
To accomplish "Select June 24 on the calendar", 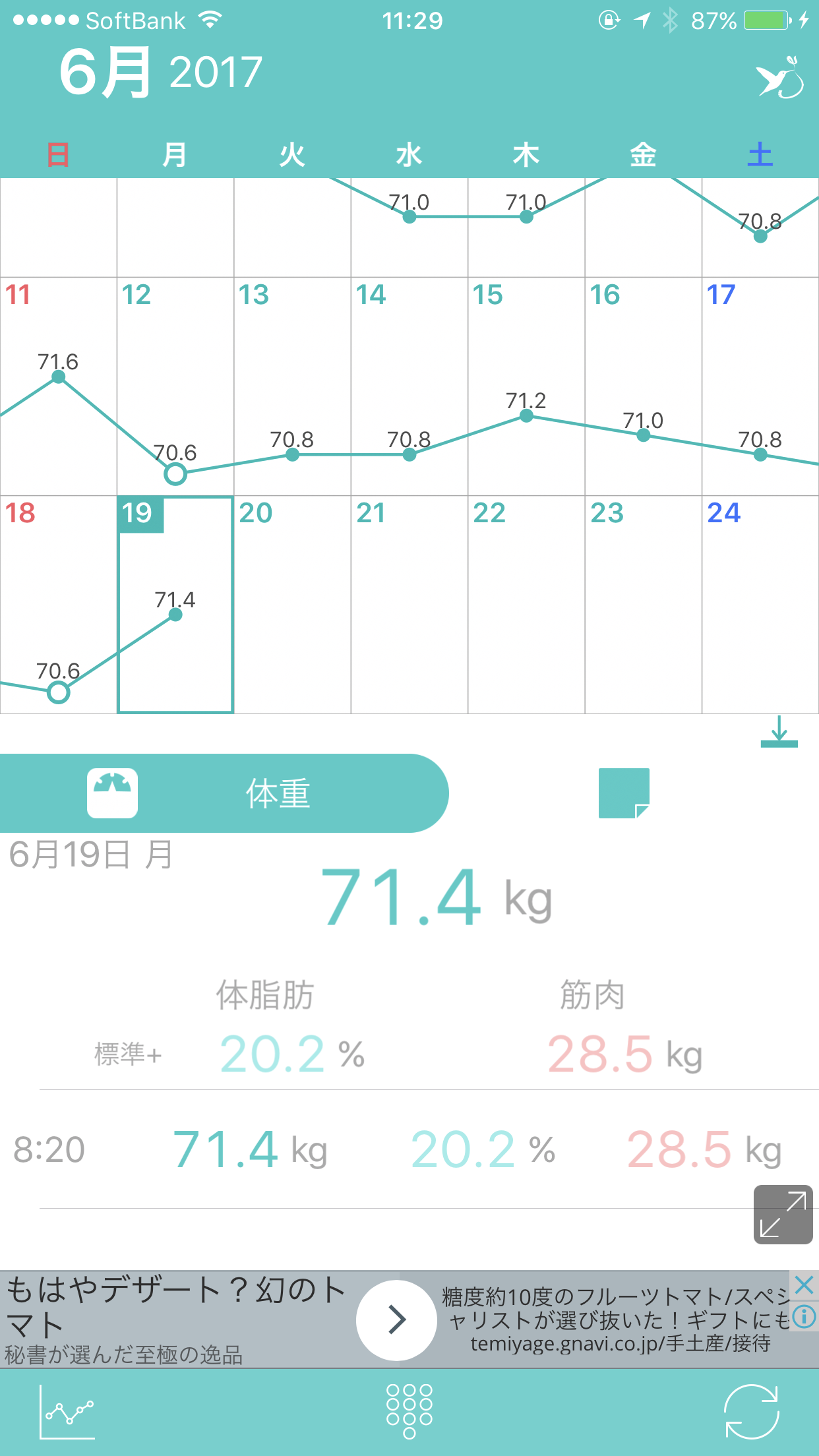I will point(760,605).
